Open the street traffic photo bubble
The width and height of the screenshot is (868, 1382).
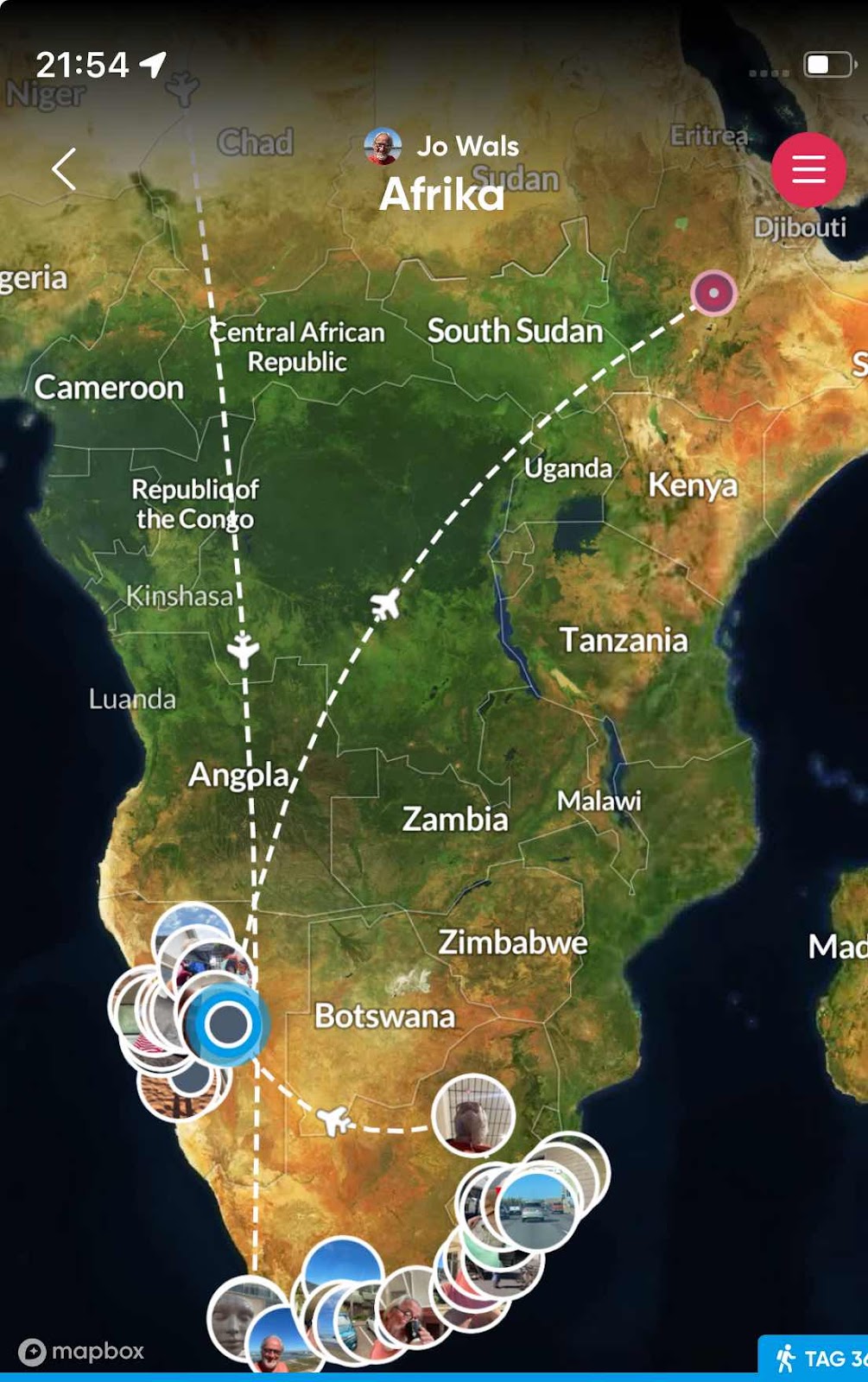point(536,1209)
